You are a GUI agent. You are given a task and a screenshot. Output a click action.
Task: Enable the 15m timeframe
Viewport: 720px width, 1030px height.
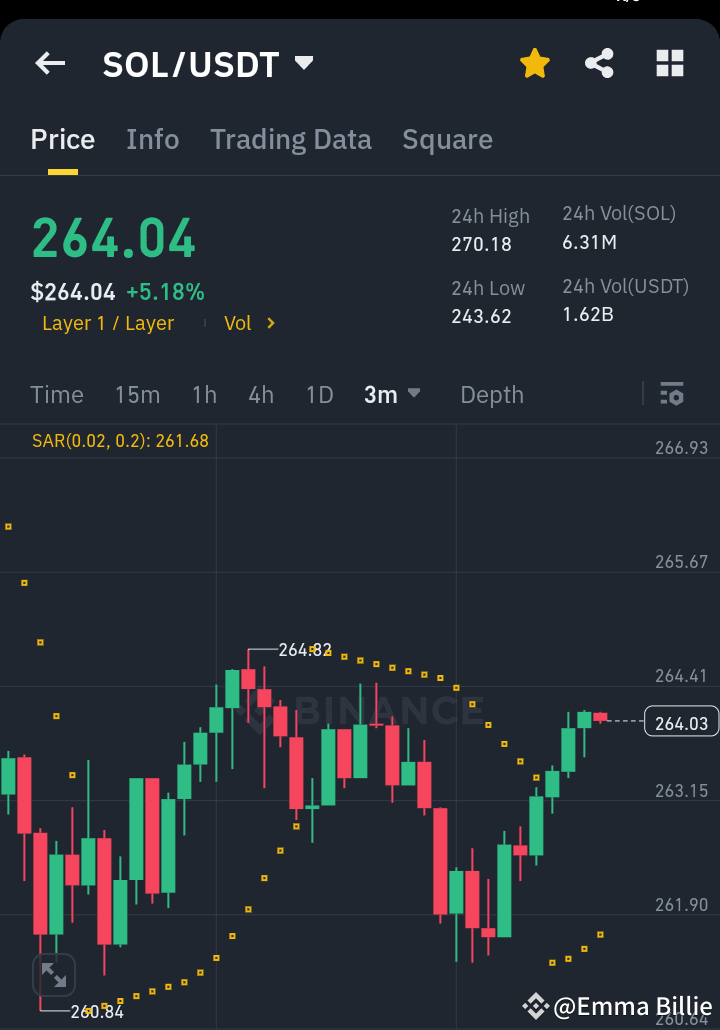point(137,394)
